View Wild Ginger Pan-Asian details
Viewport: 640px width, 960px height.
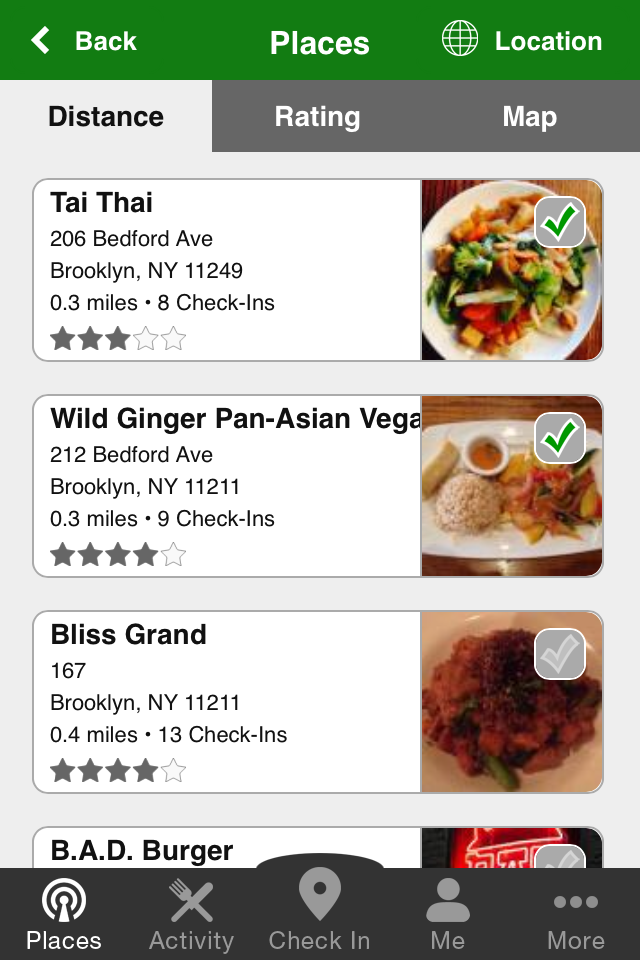[x=227, y=486]
